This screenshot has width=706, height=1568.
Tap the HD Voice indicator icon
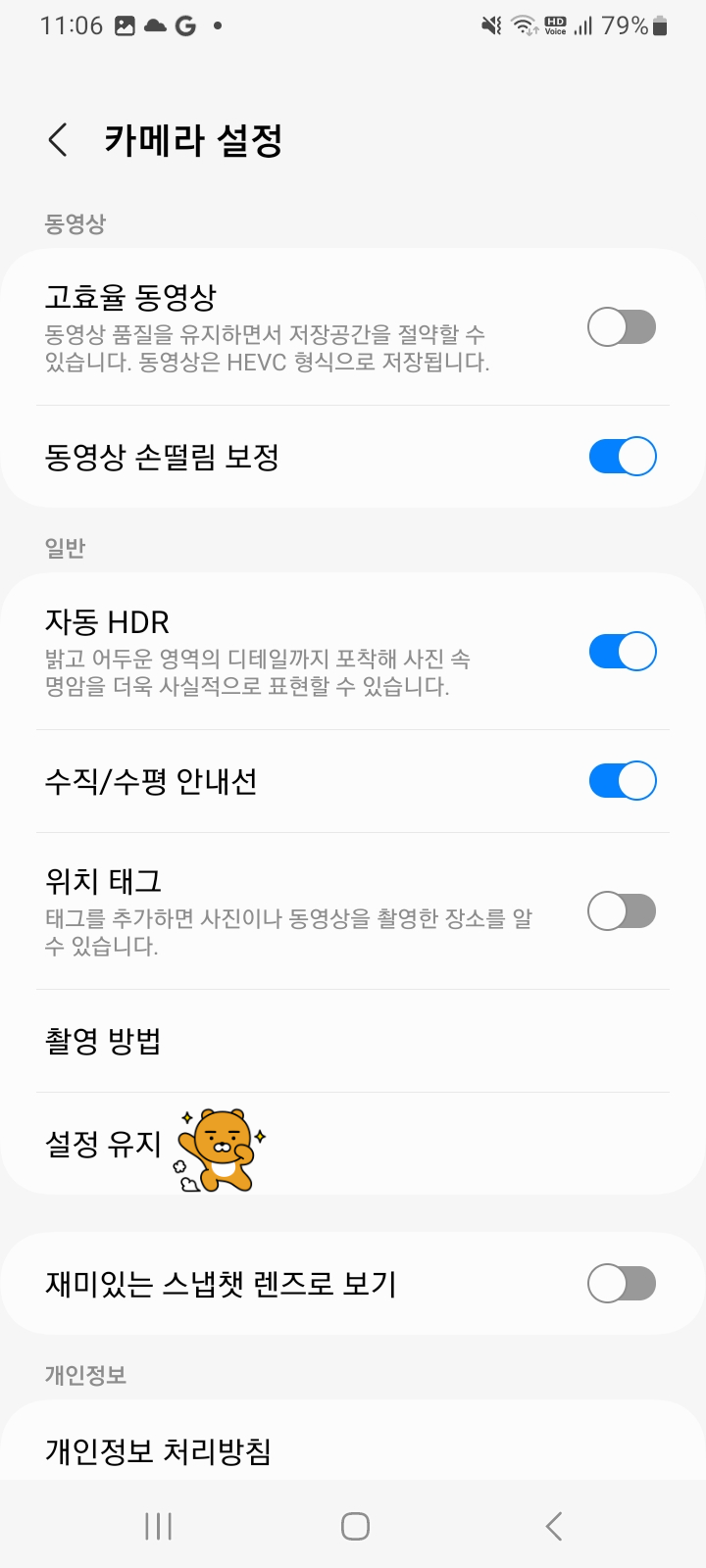tap(557, 24)
